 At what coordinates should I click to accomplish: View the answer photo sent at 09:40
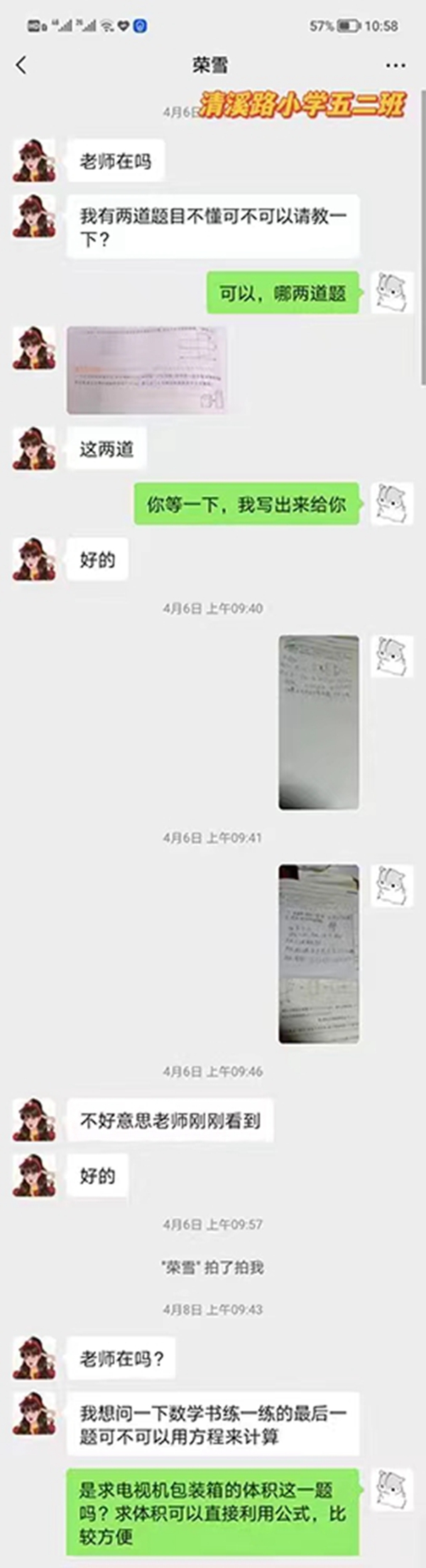pos(319,722)
